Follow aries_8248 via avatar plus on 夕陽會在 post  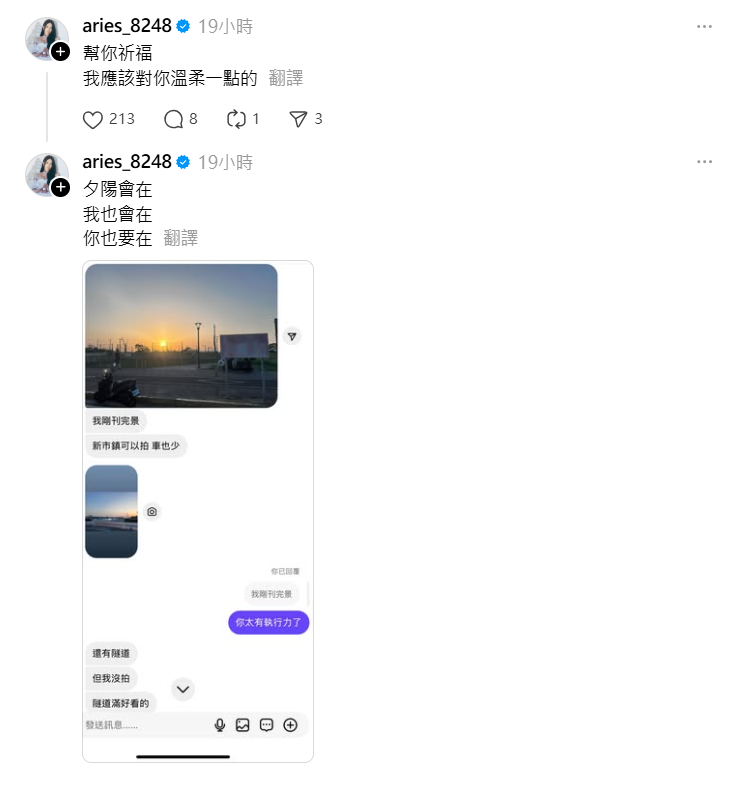pyautogui.click(x=61, y=187)
